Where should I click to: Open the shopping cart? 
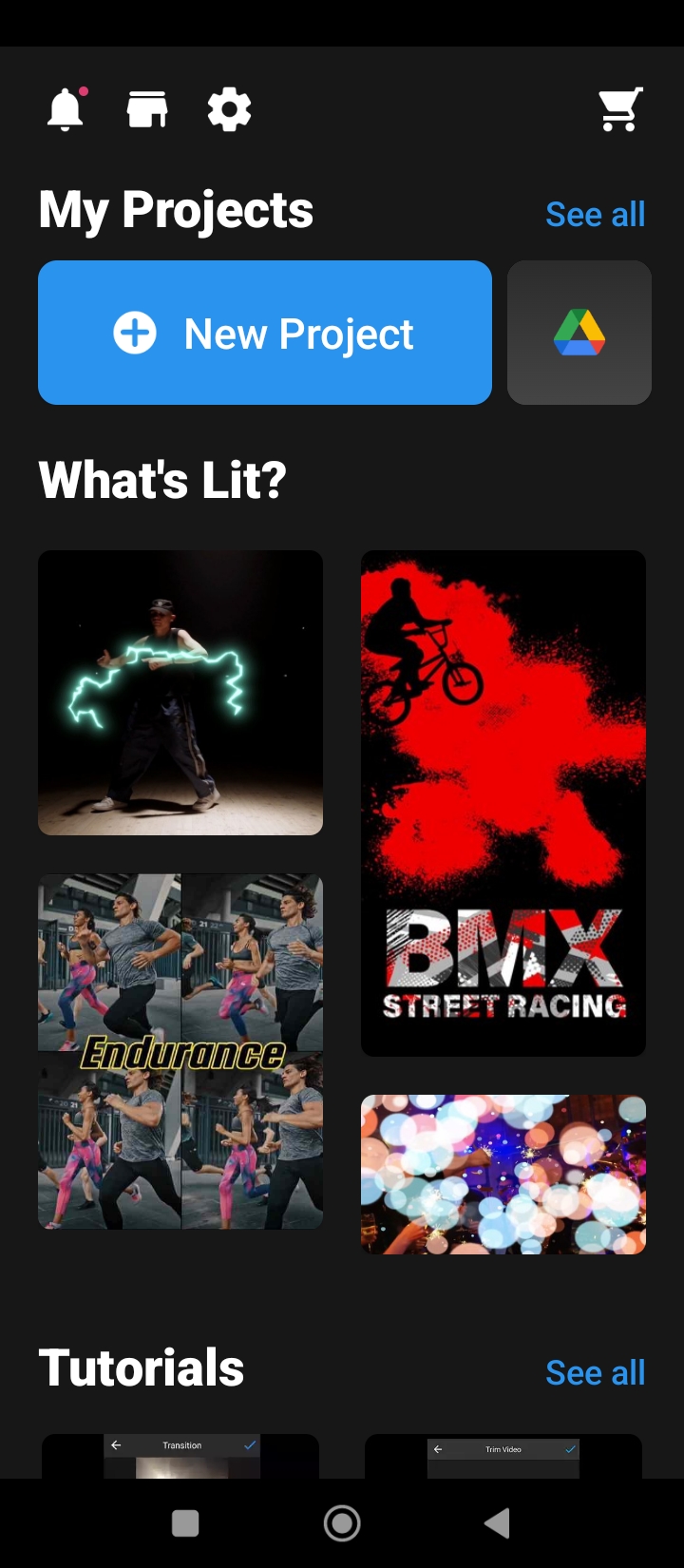pos(620,109)
